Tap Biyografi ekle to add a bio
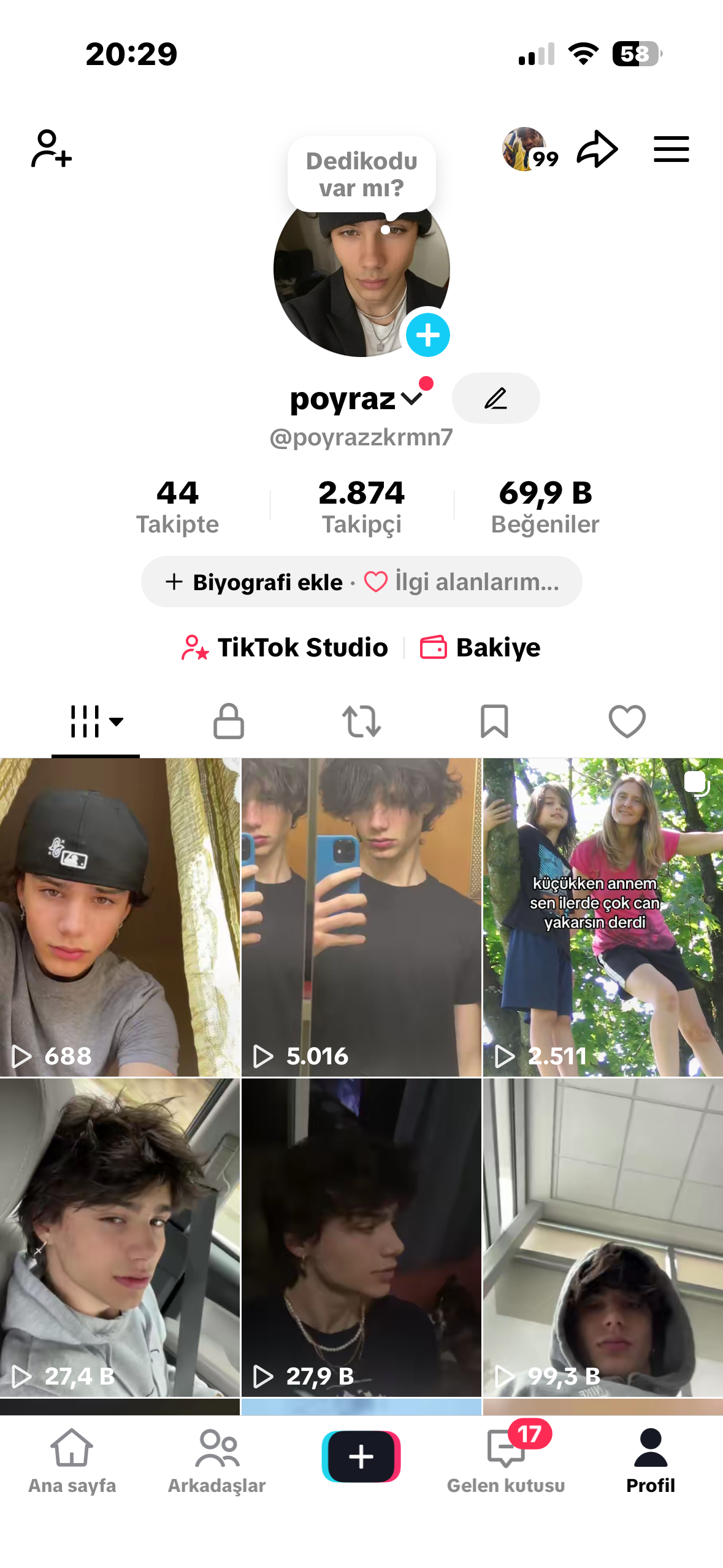 pos(255,582)
